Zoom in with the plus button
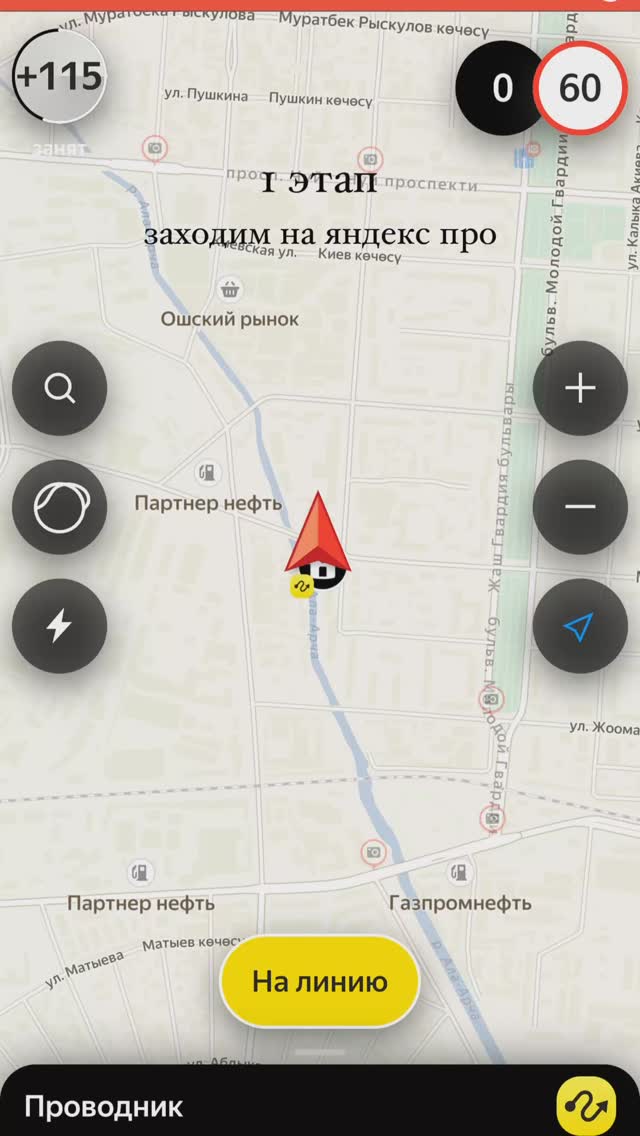Screen dimensions: 640x1136 pos(580,388)
